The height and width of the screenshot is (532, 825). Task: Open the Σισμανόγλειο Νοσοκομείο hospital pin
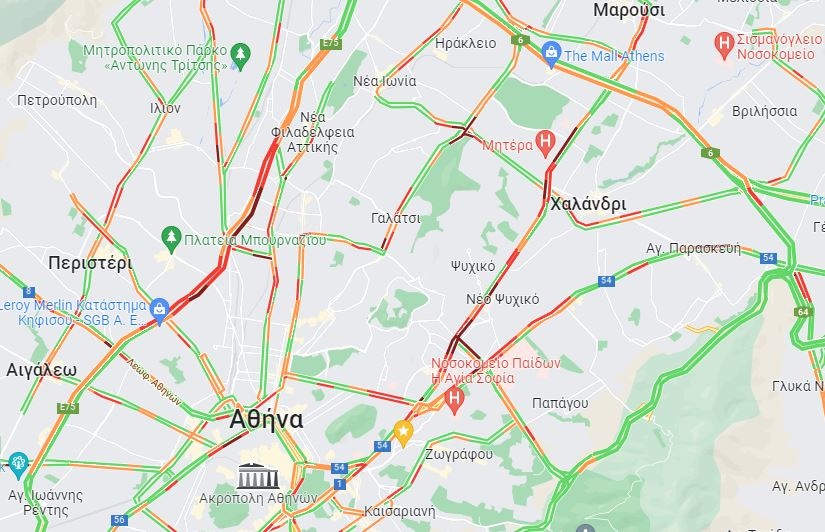[x=724, y=42]
